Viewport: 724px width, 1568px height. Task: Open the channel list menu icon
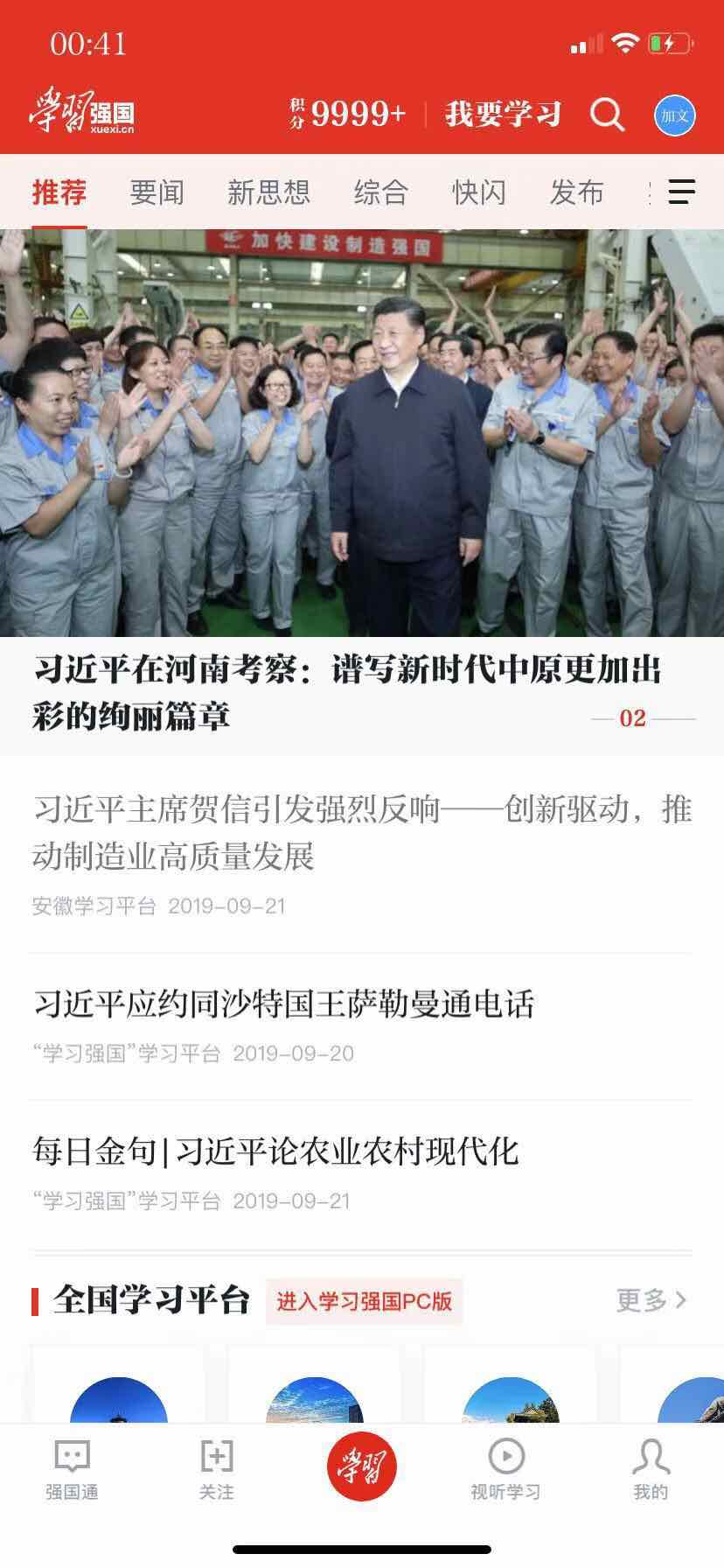pos(681,192)
